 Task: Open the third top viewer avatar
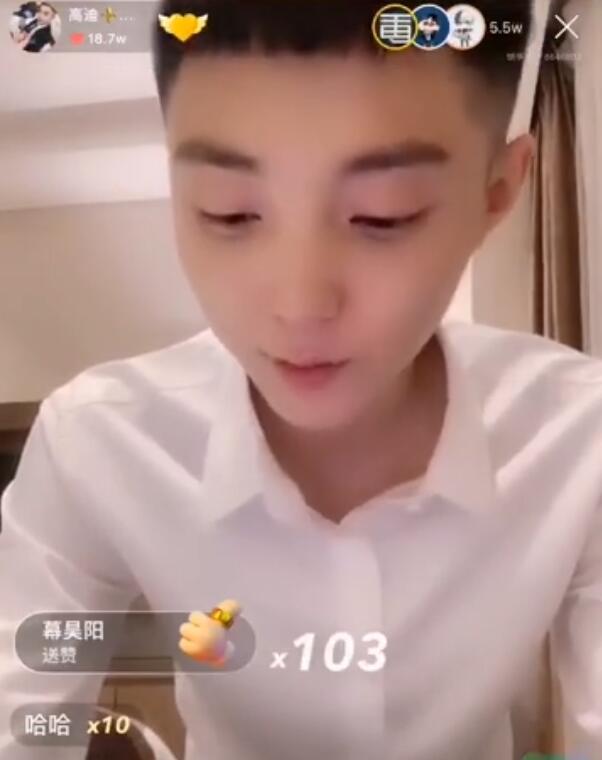tap(465, 27)
